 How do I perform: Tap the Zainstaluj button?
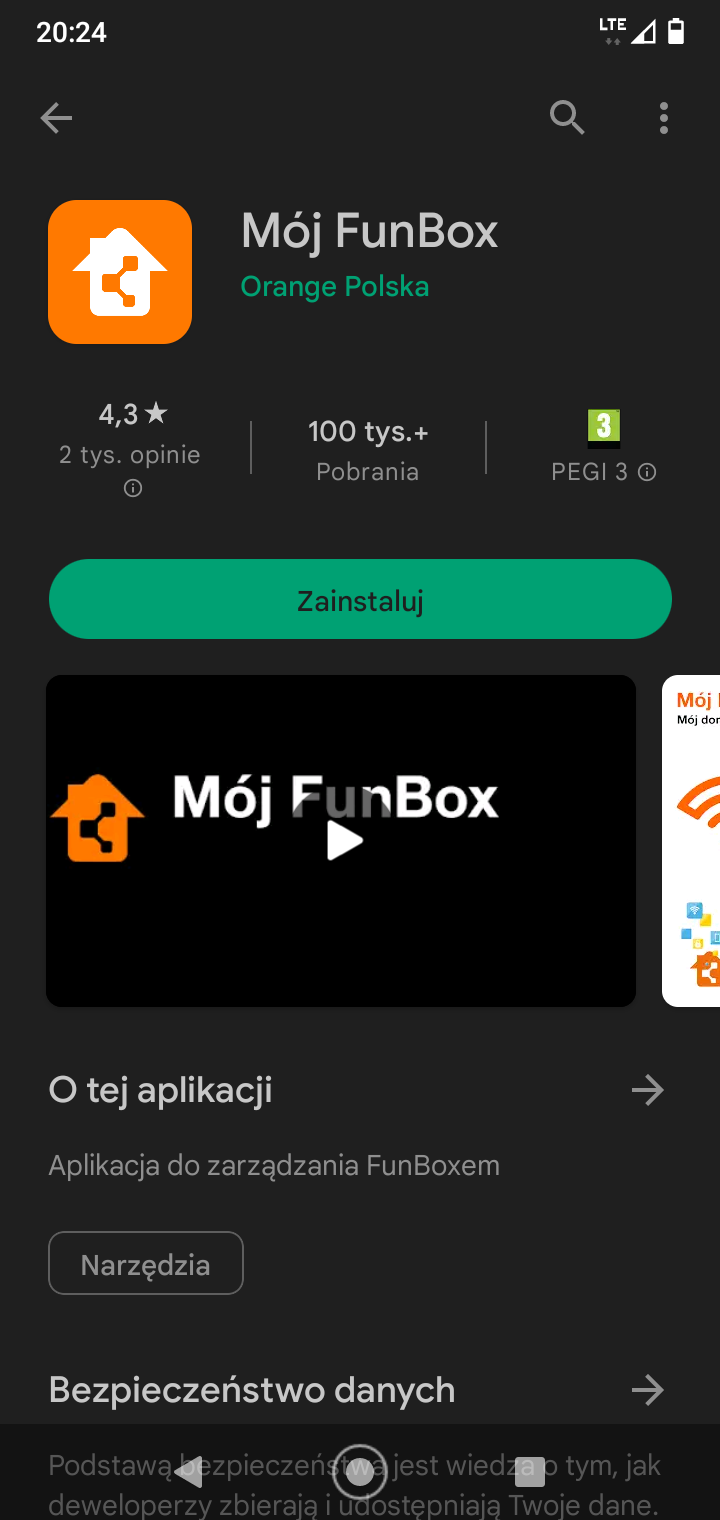(x=360, y=599)
